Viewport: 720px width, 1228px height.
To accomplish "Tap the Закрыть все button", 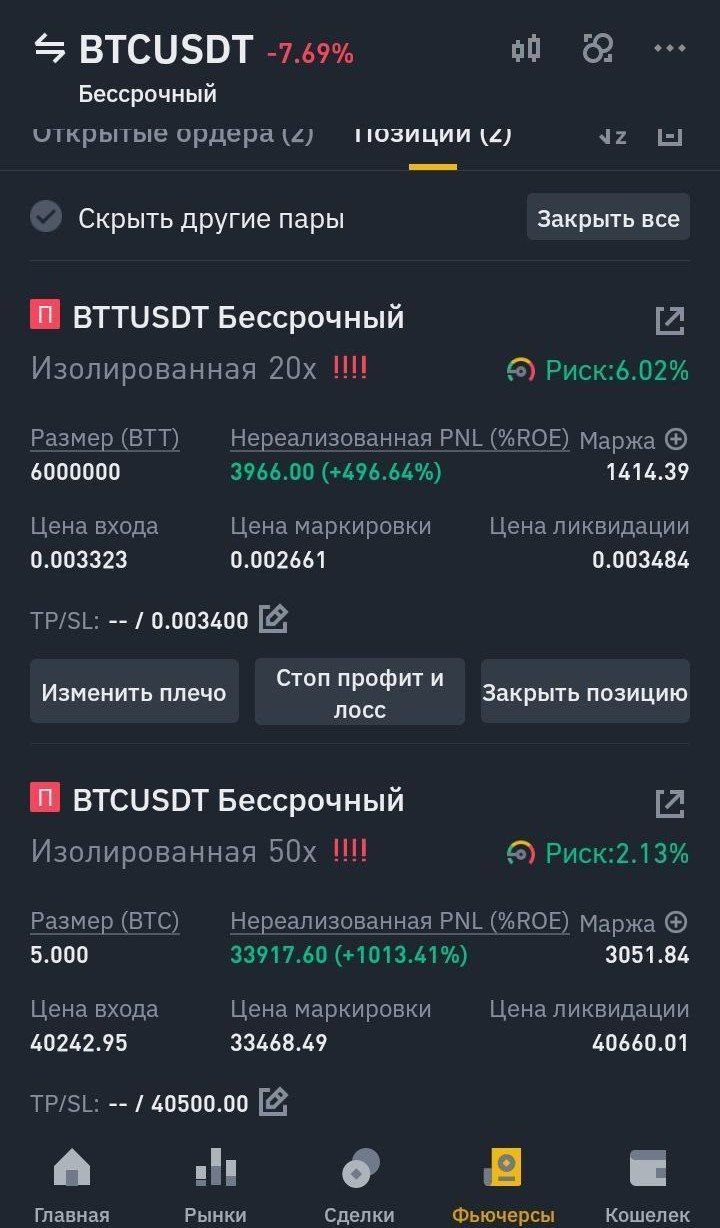I will [x=608, y=217].
